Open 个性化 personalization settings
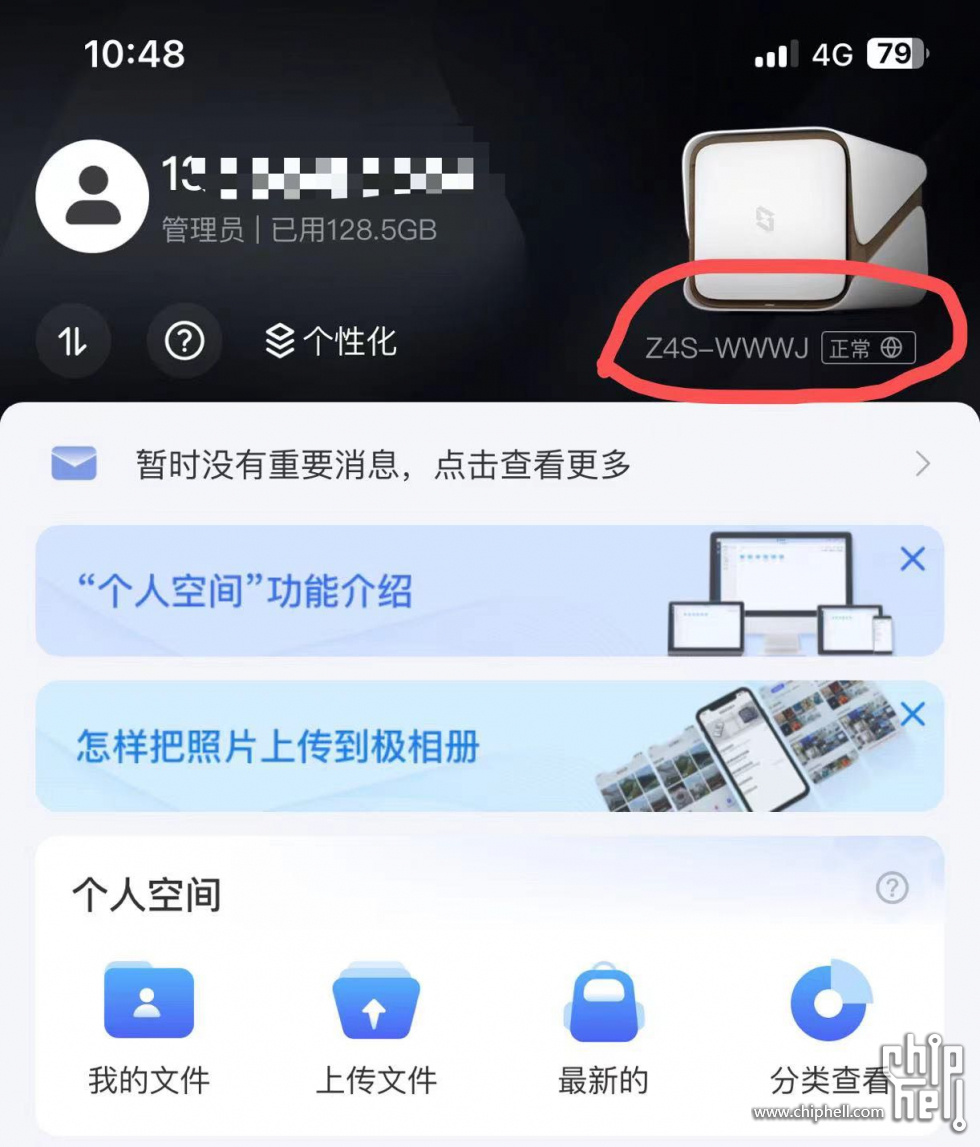The height and width of the screenshot is (1147, 980). pos(330,342)
